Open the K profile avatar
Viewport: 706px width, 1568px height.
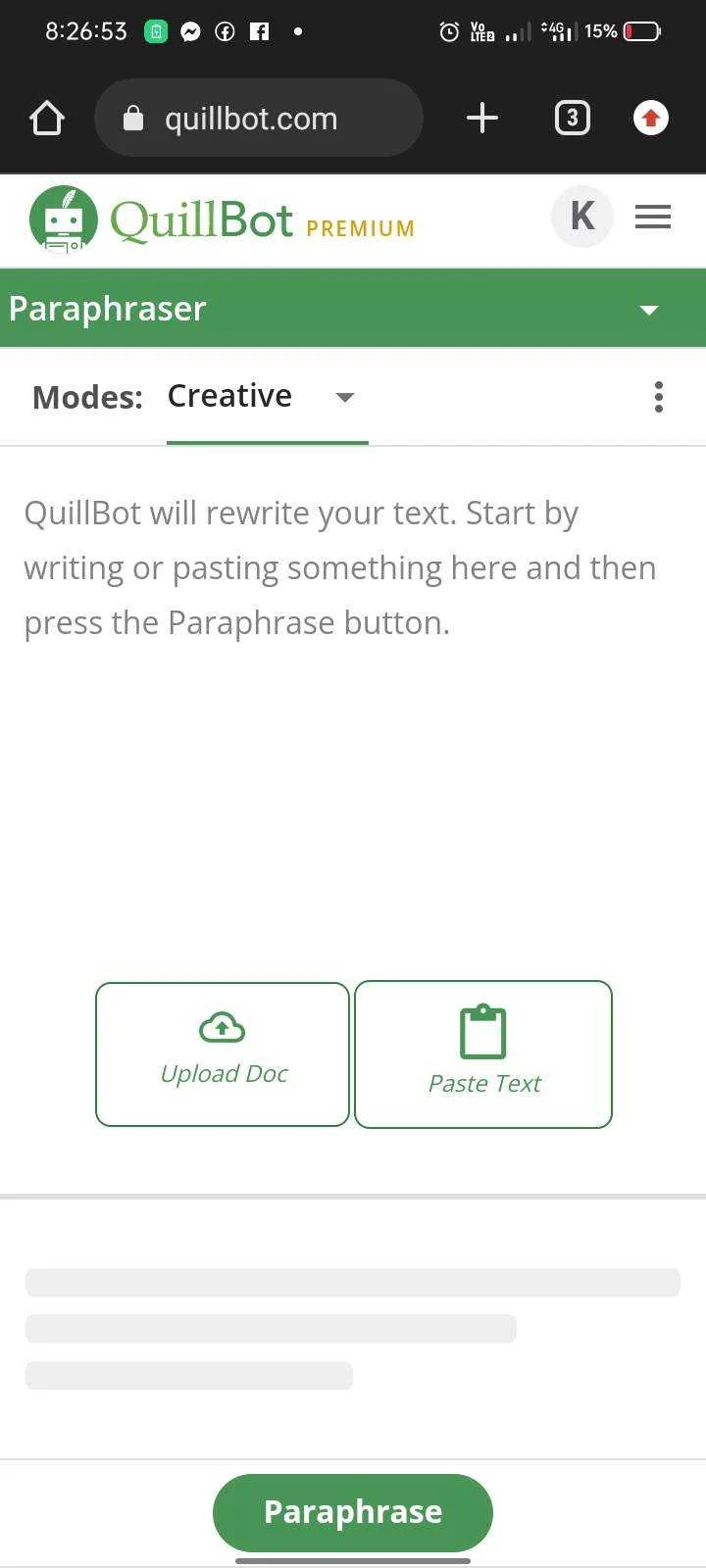click(582, 217)
